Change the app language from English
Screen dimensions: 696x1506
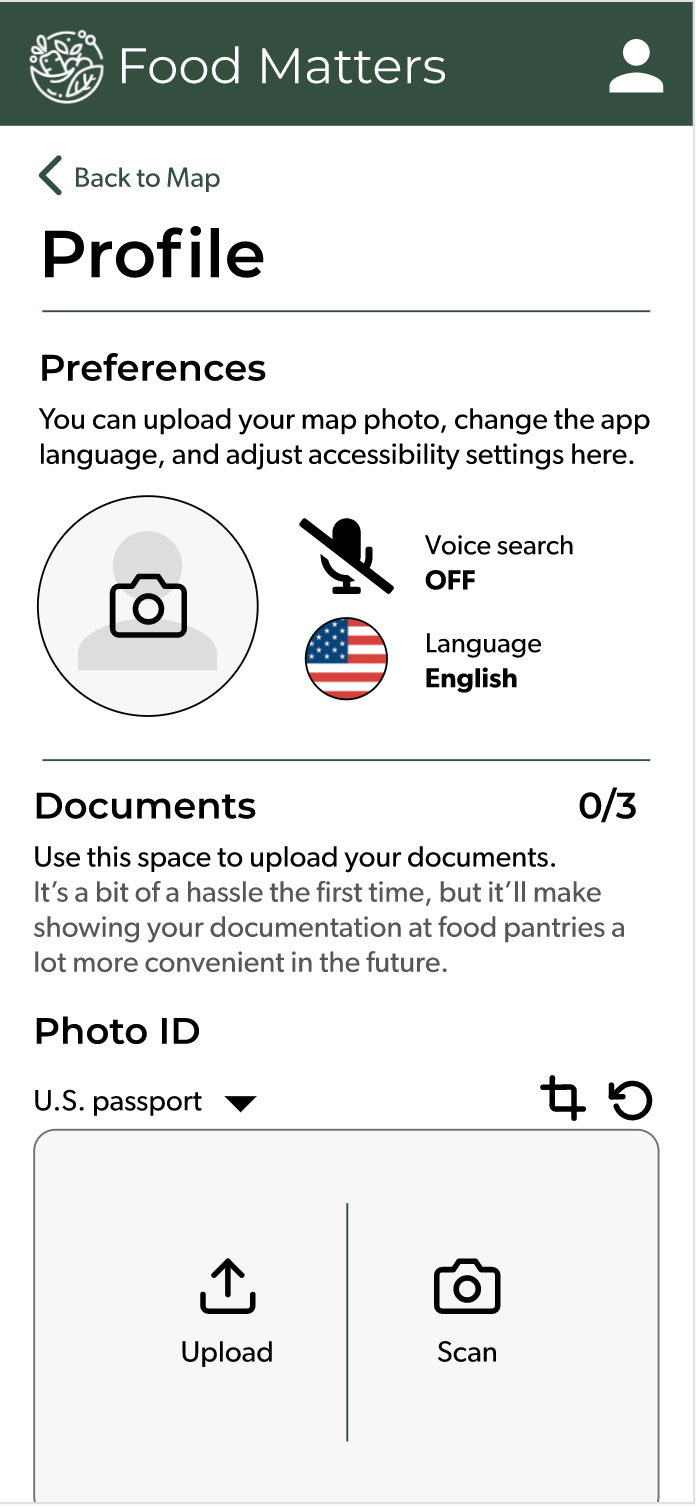pos(346,658)
